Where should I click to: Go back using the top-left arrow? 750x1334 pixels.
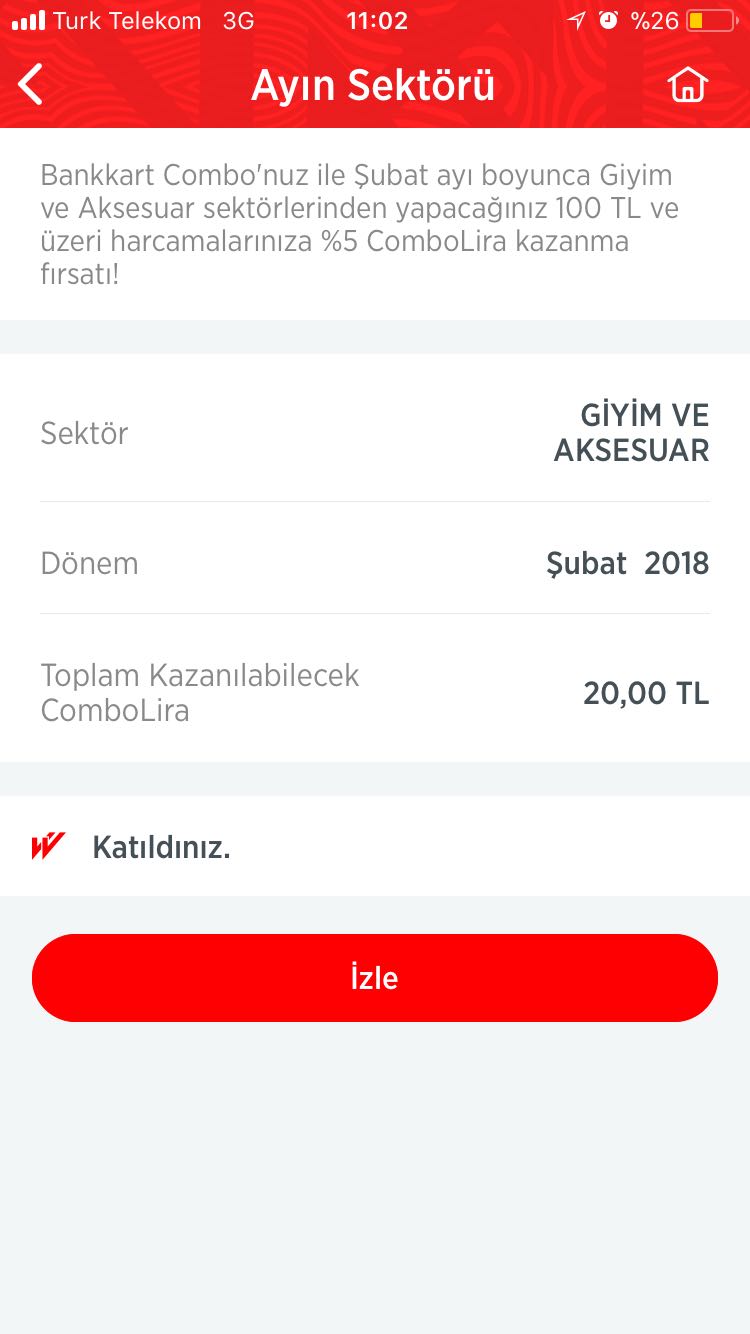point(31,85)
